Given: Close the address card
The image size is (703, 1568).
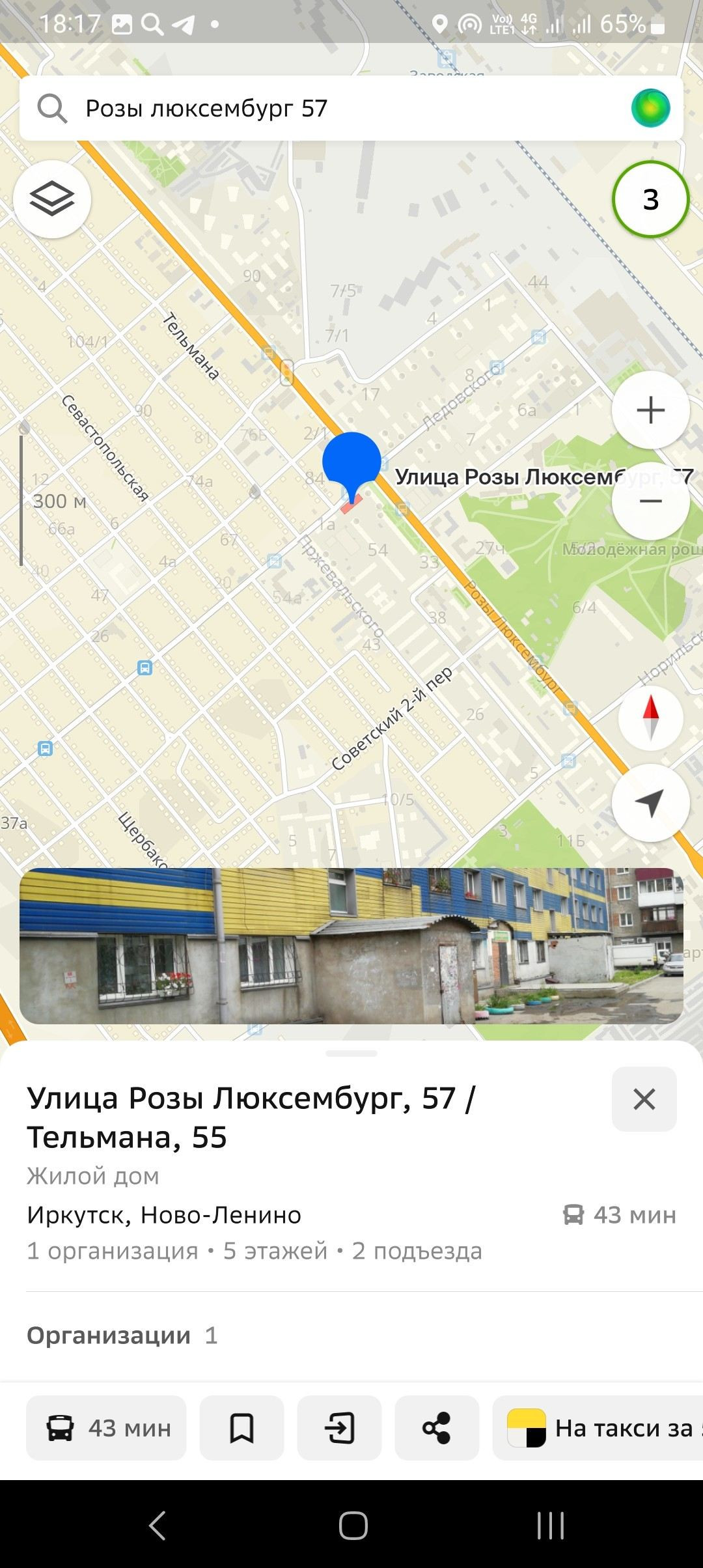Looking at the screenshot, I should coord(644,1099).
